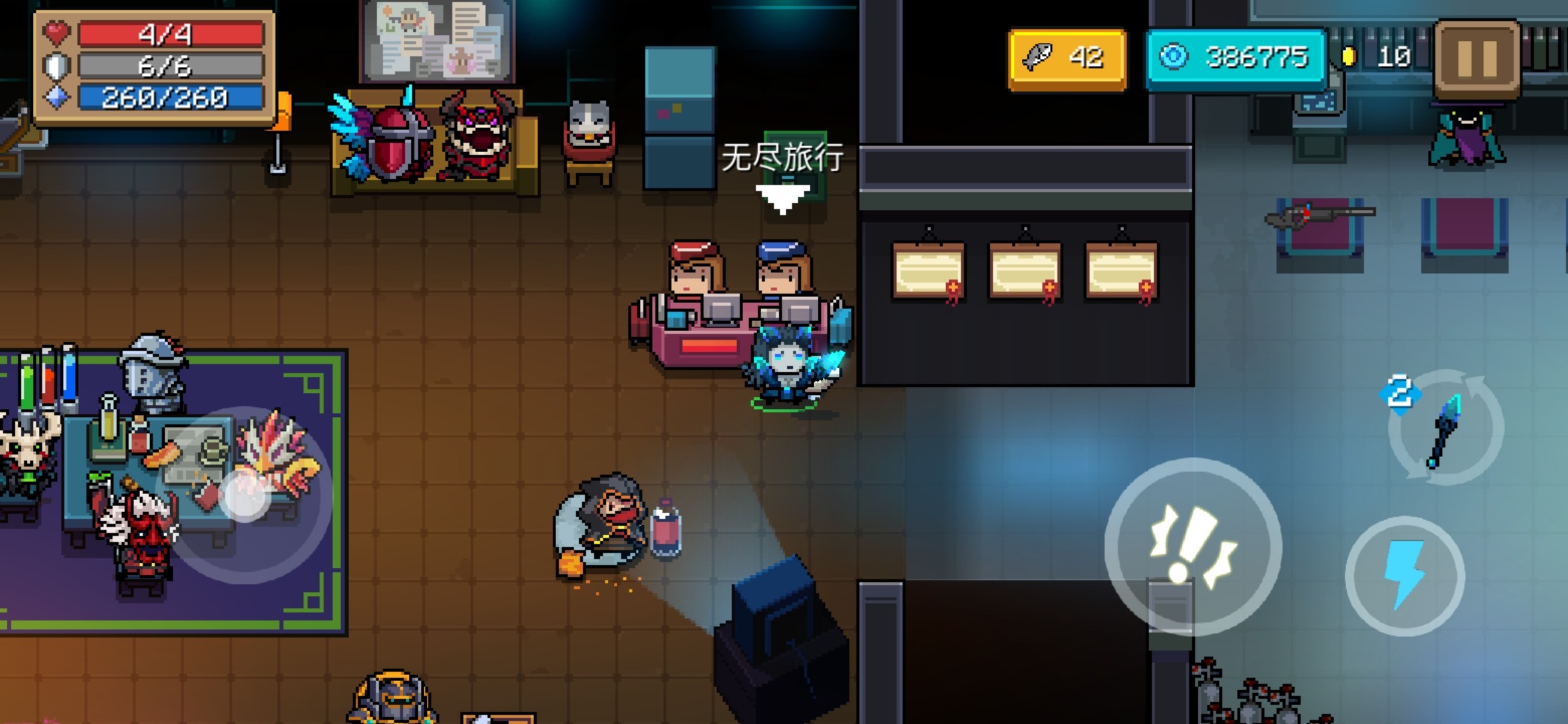Viewport: 1568px width, 724px height.
Task: Activate the lightning skill button
Action: pos(1404,576)
